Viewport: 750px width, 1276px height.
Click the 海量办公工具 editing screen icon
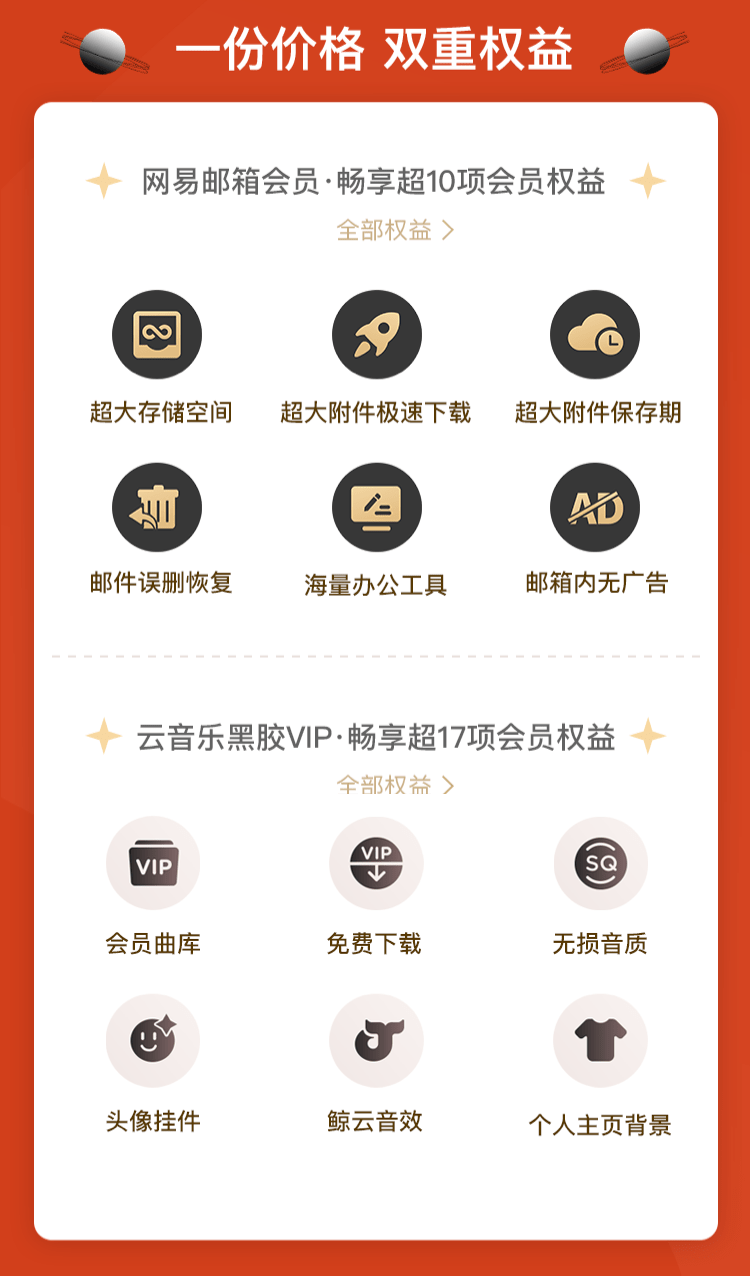[376, 507]
